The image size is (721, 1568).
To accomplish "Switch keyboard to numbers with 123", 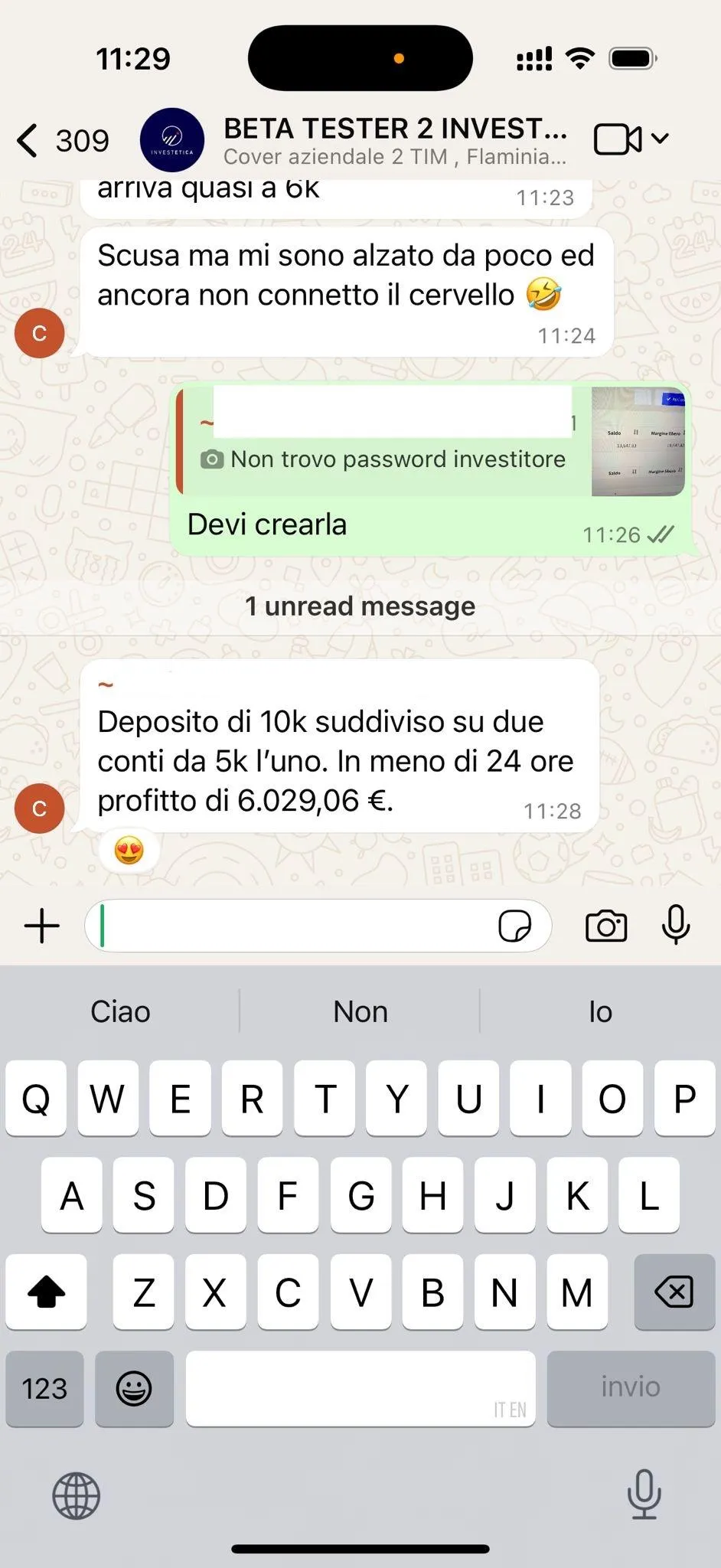I will 44,1388.
